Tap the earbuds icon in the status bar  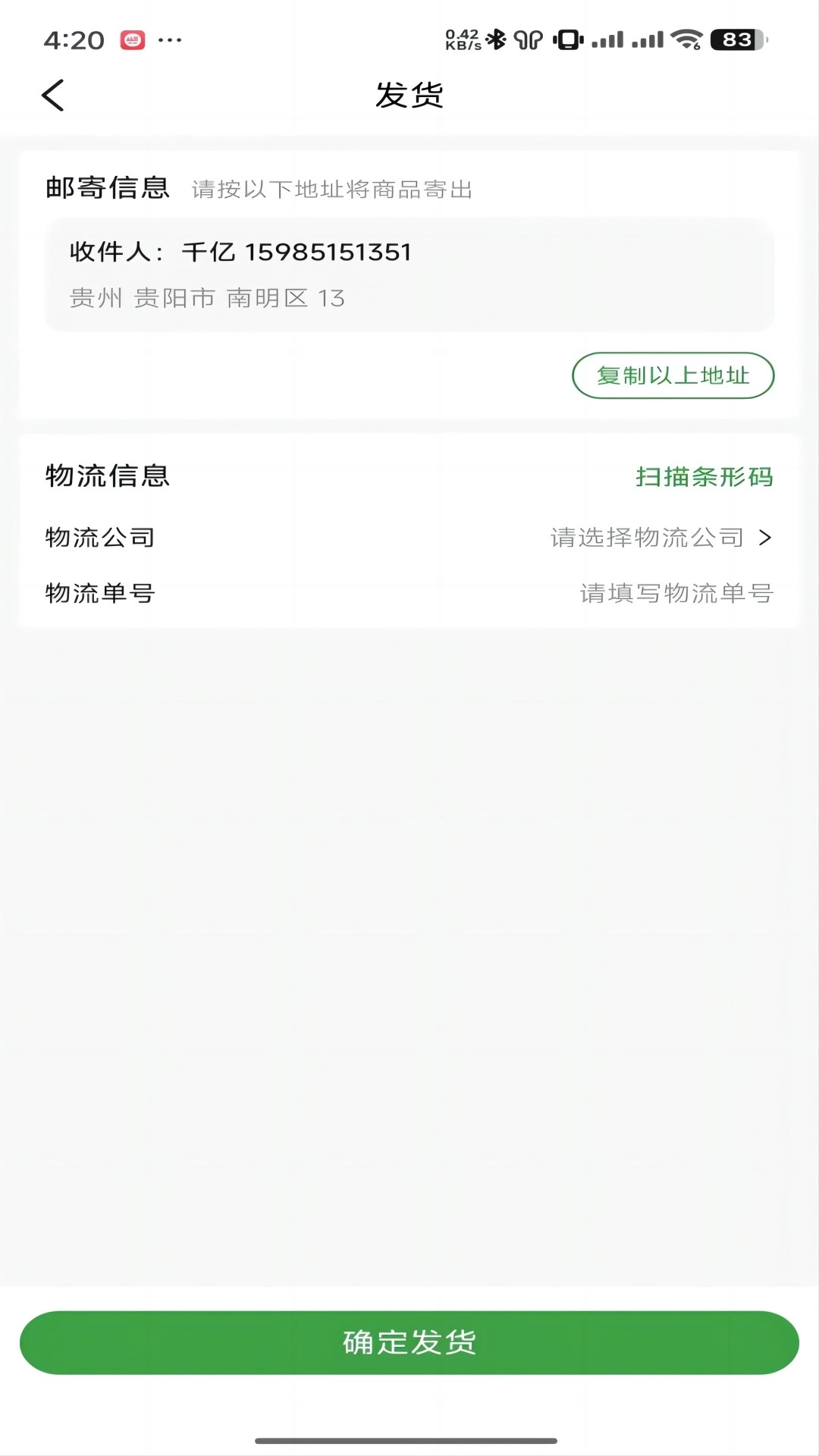(x=529, y=37)
